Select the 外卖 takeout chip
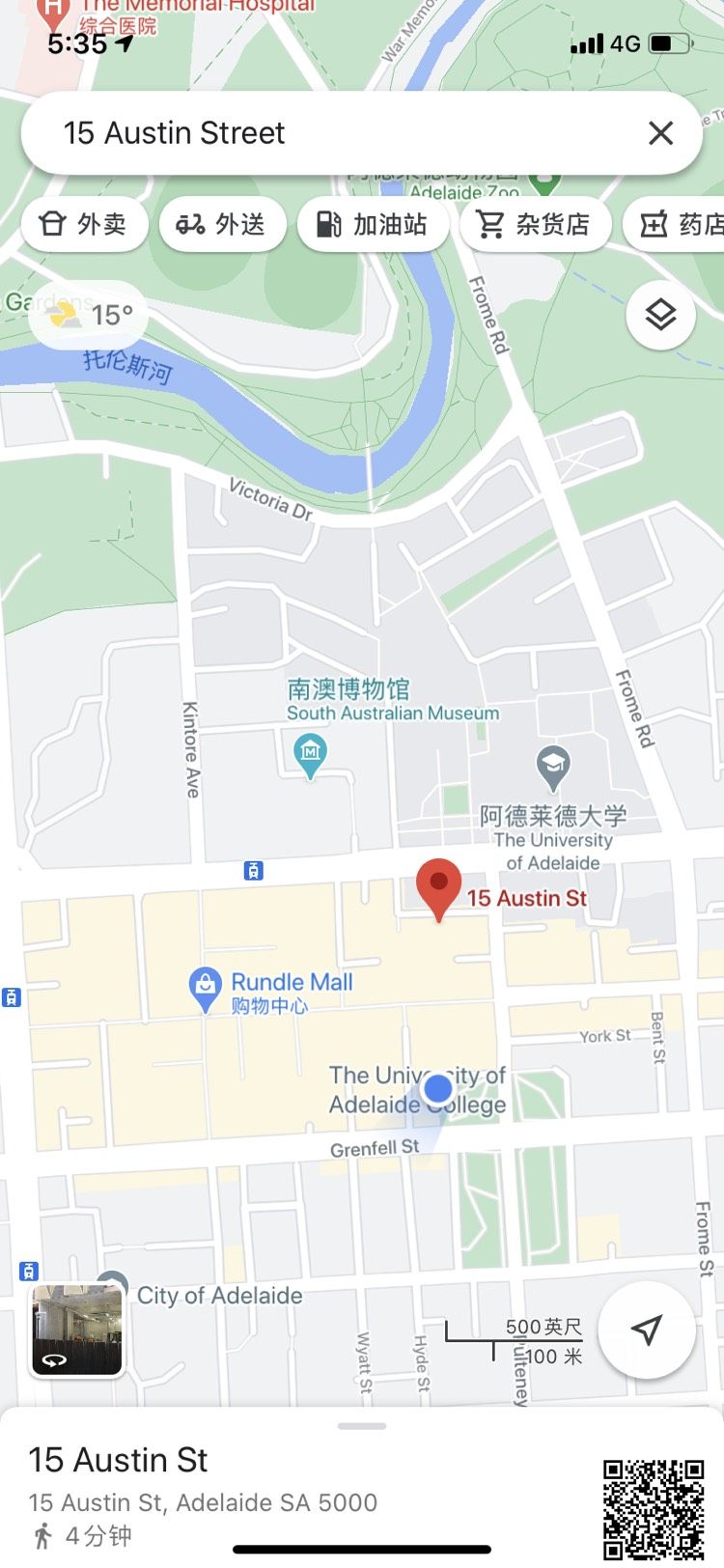The image size is (724, 1568). [84, 224]
